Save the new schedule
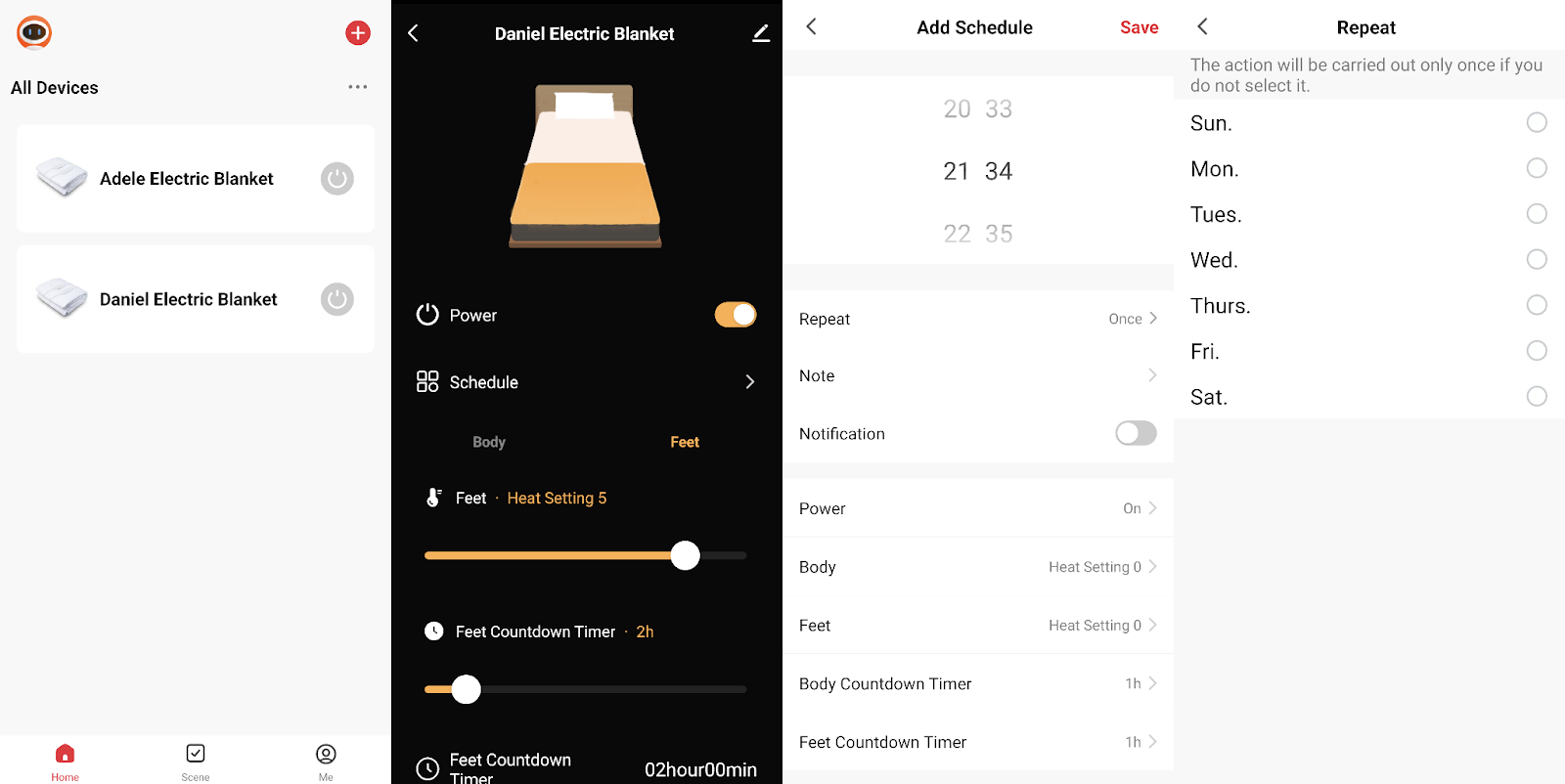 [x=1139, y=27]
